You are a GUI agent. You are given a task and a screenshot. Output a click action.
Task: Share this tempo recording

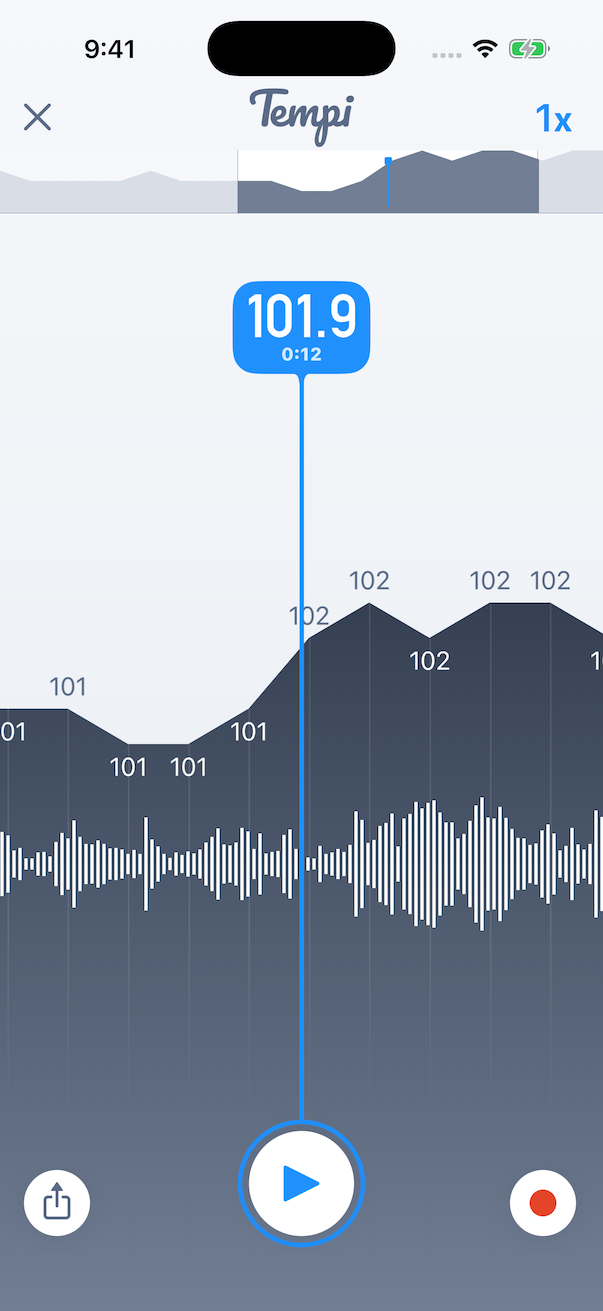coord(57,1201)
